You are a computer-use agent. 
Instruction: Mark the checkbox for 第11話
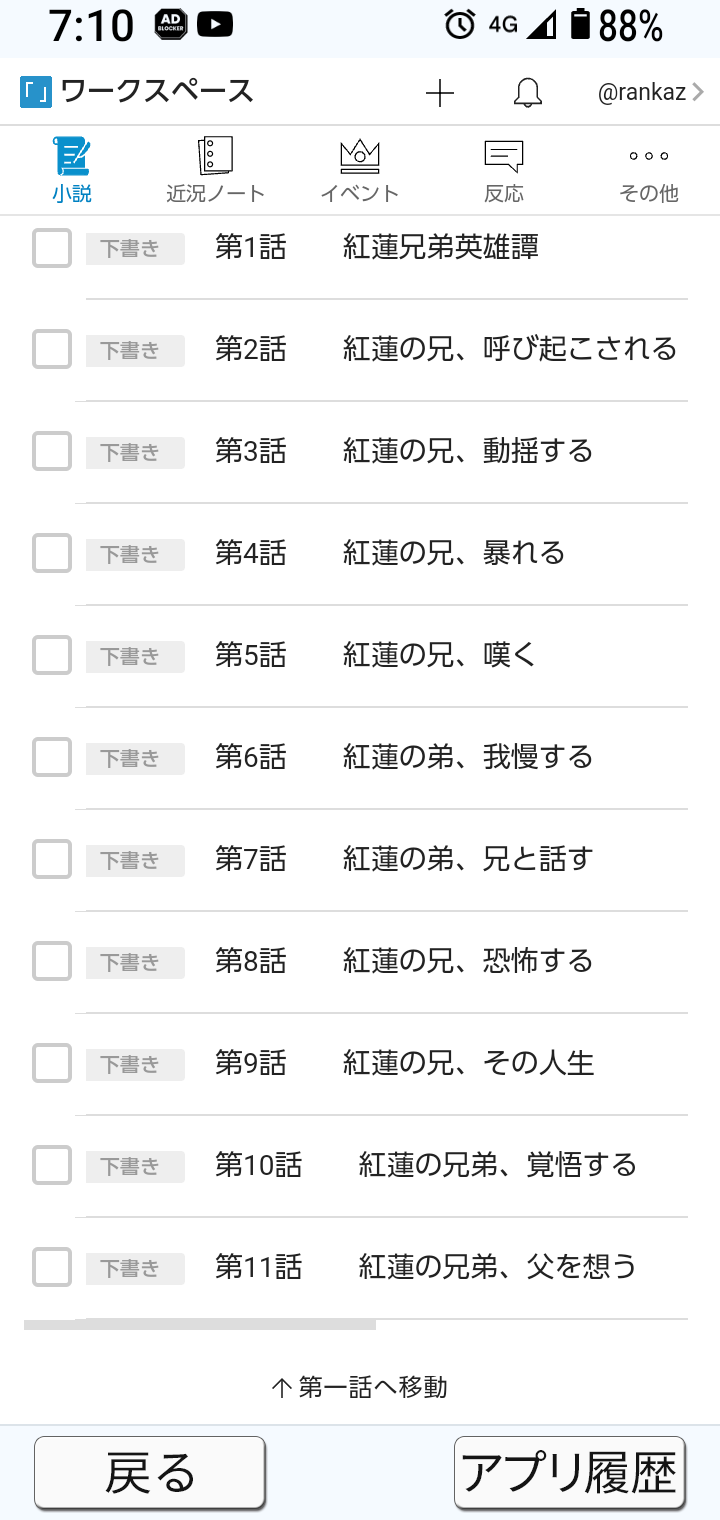tap(52, 1268)
